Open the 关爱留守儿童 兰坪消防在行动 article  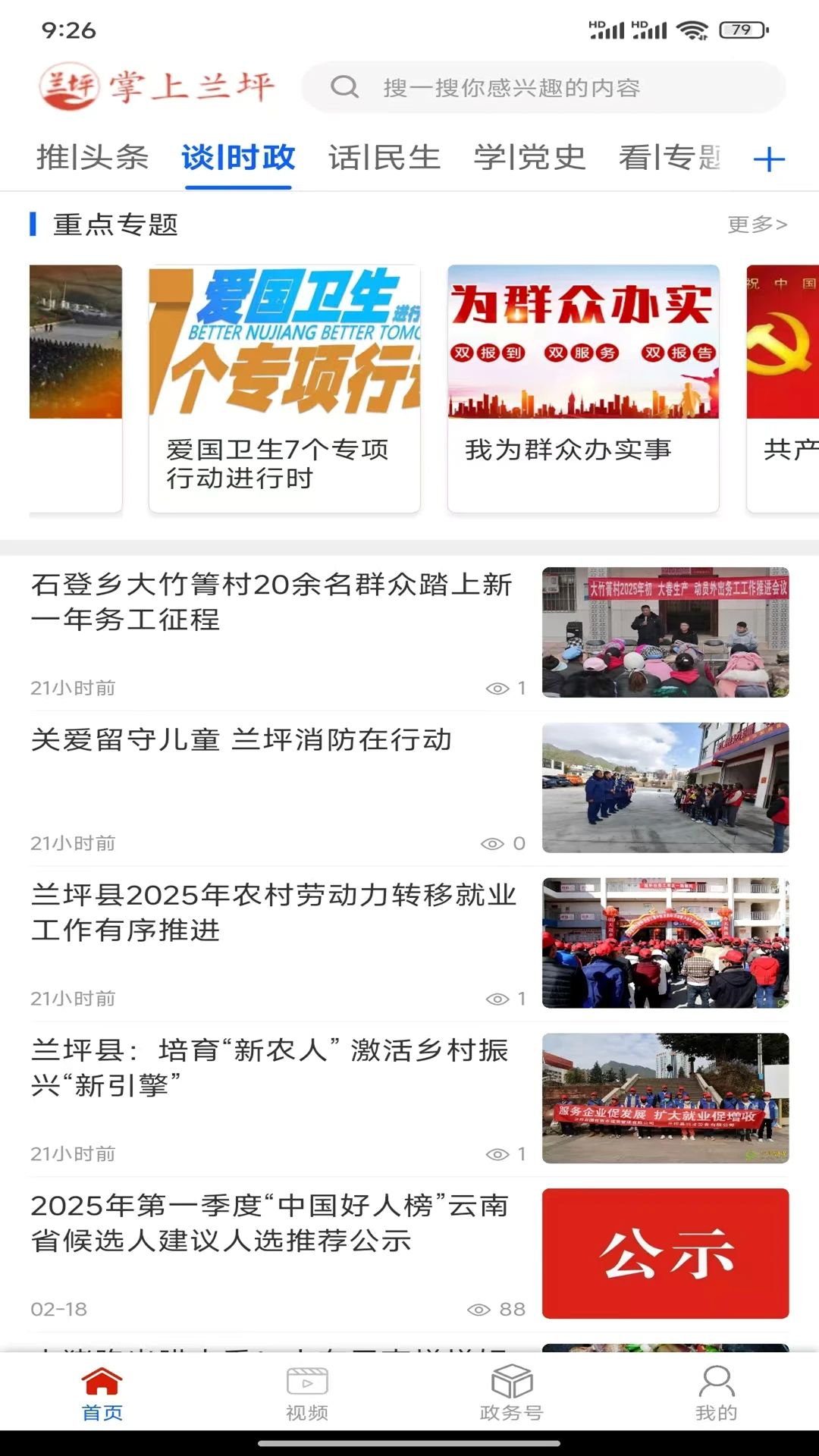click(x=243, y=740)
